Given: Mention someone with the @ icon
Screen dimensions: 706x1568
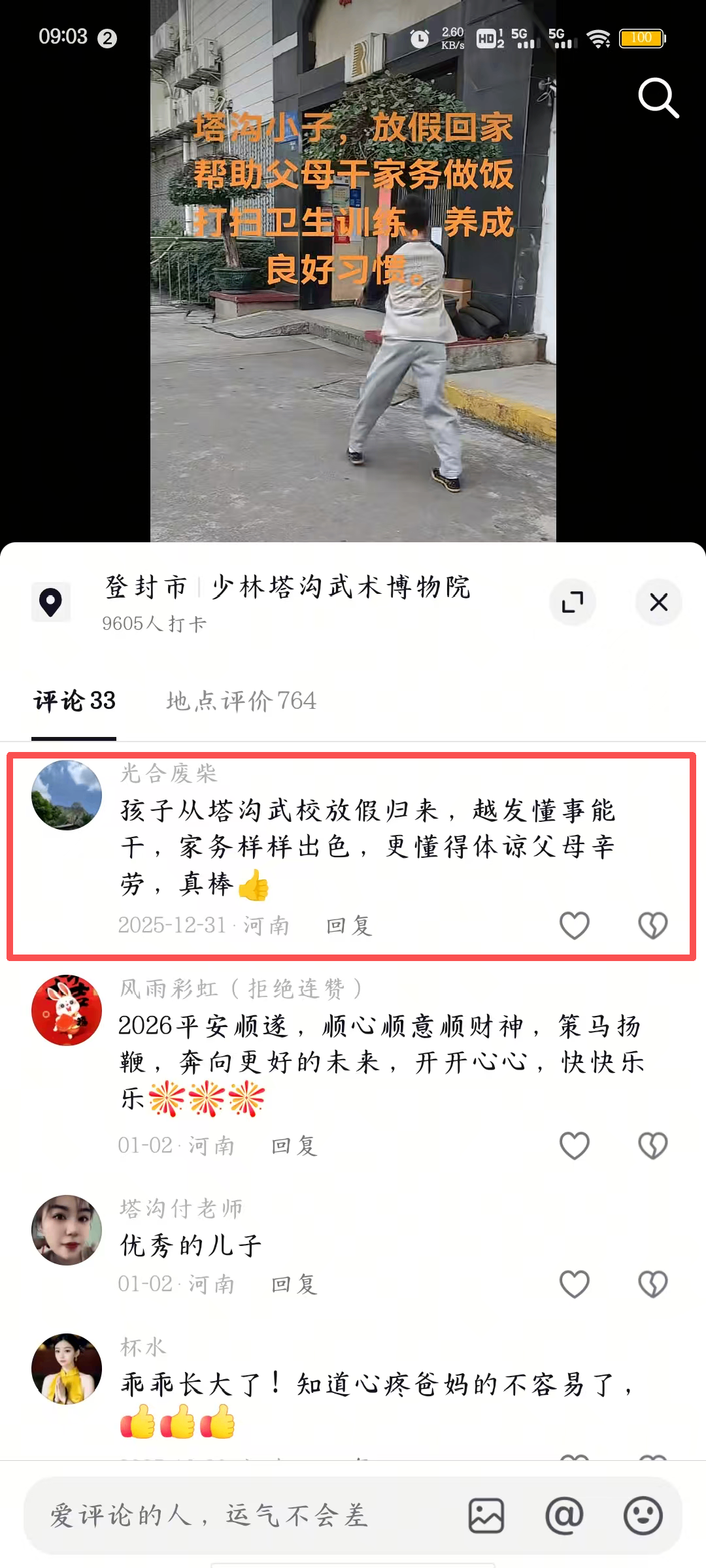Looking at the screenshot, I should click(564, 1516).
